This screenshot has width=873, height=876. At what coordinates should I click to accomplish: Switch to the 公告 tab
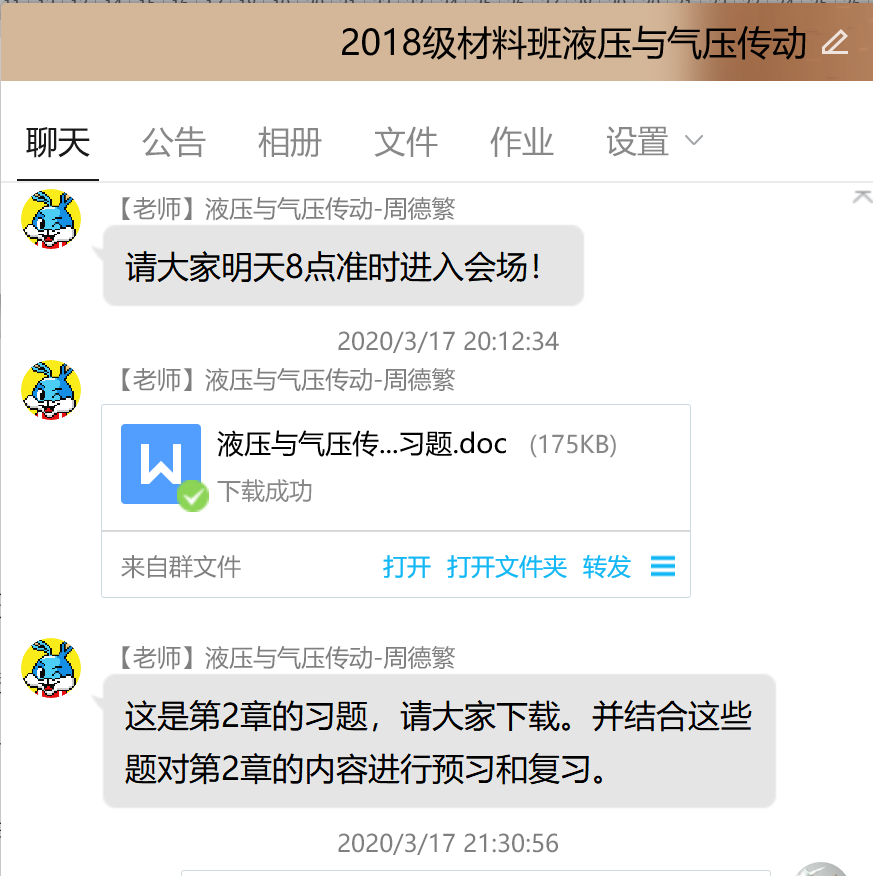(x=173, y=142)
